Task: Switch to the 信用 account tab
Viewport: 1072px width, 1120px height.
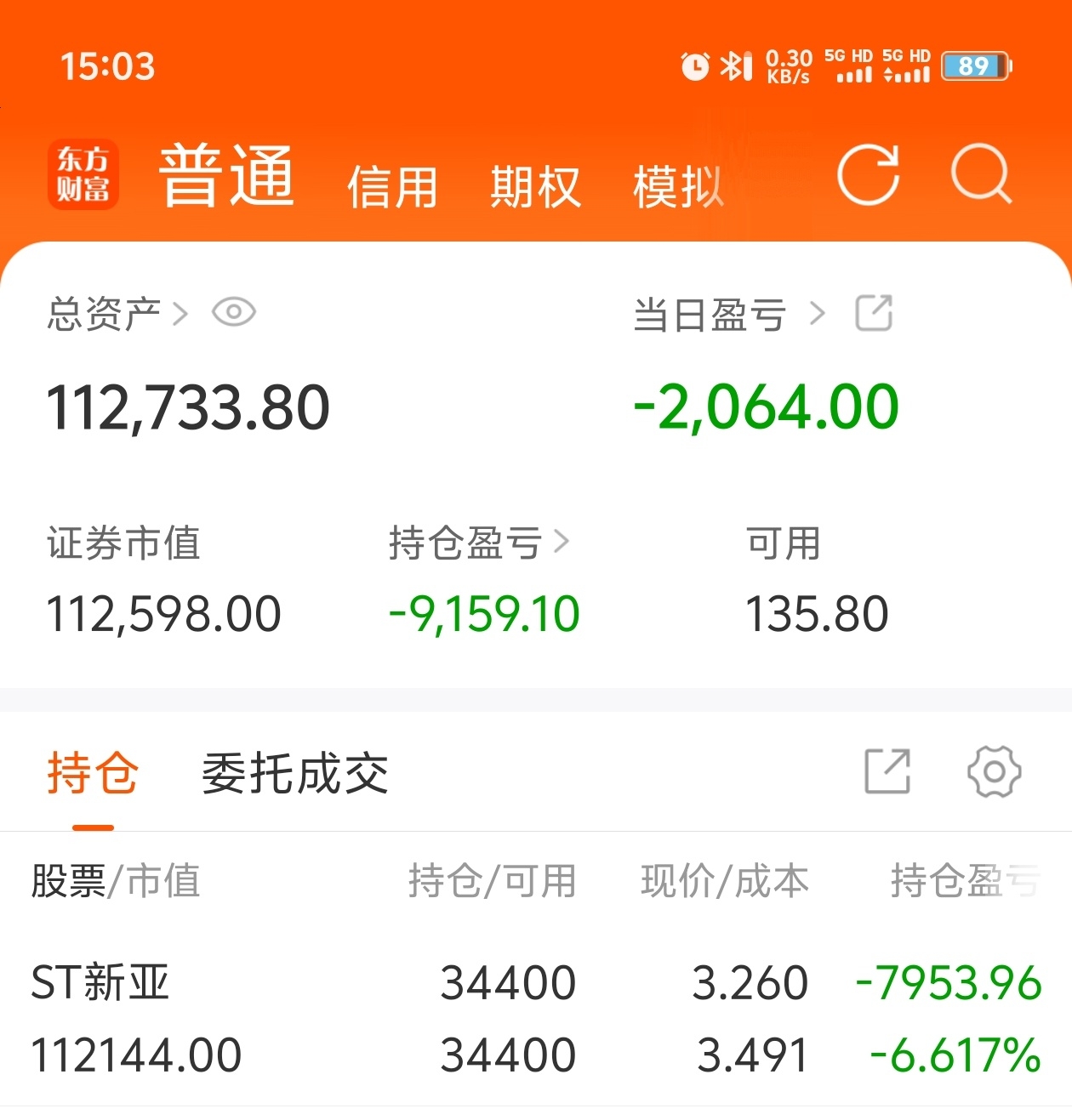Action: point(393,185)
